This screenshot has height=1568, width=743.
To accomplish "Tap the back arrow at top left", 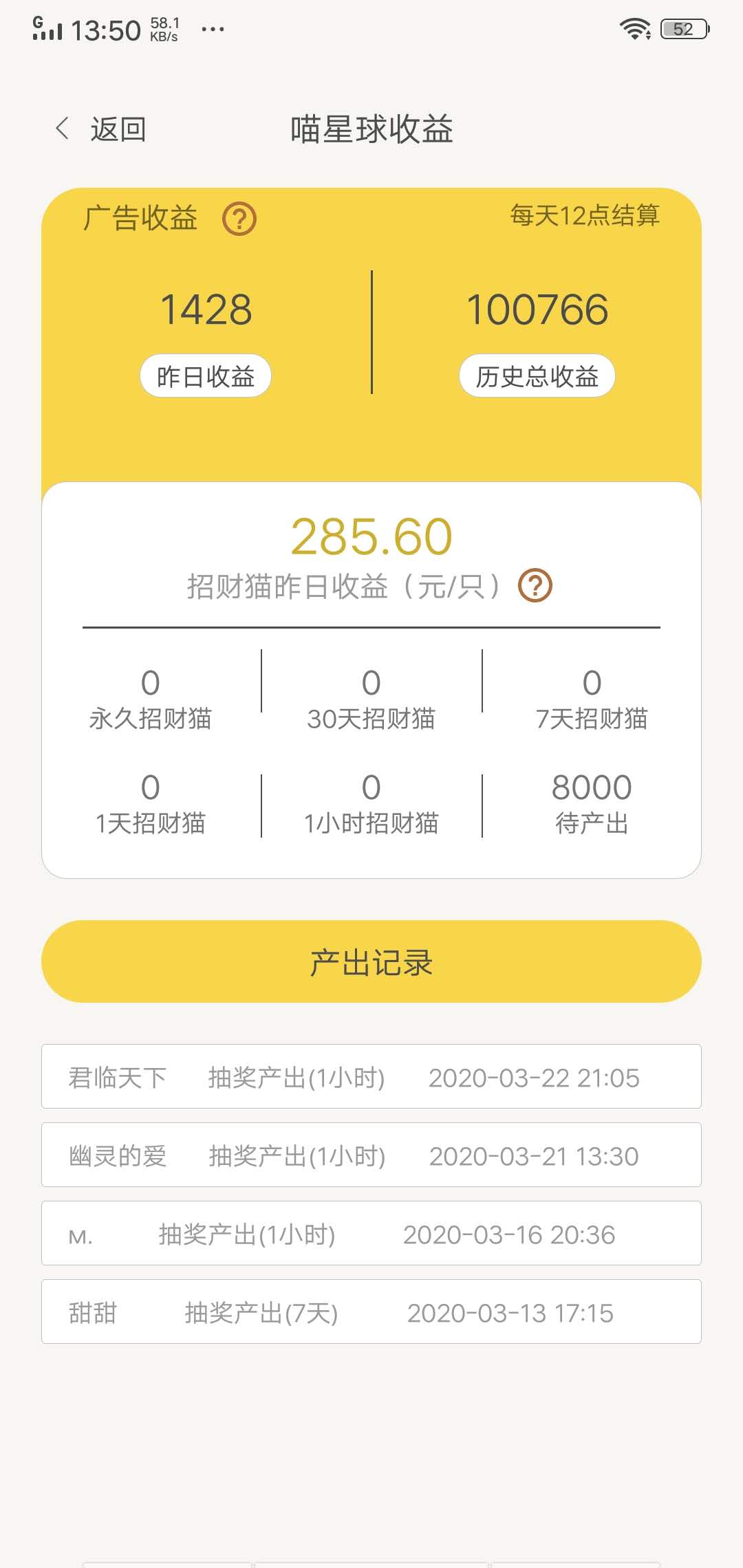I will click(63, 128).
